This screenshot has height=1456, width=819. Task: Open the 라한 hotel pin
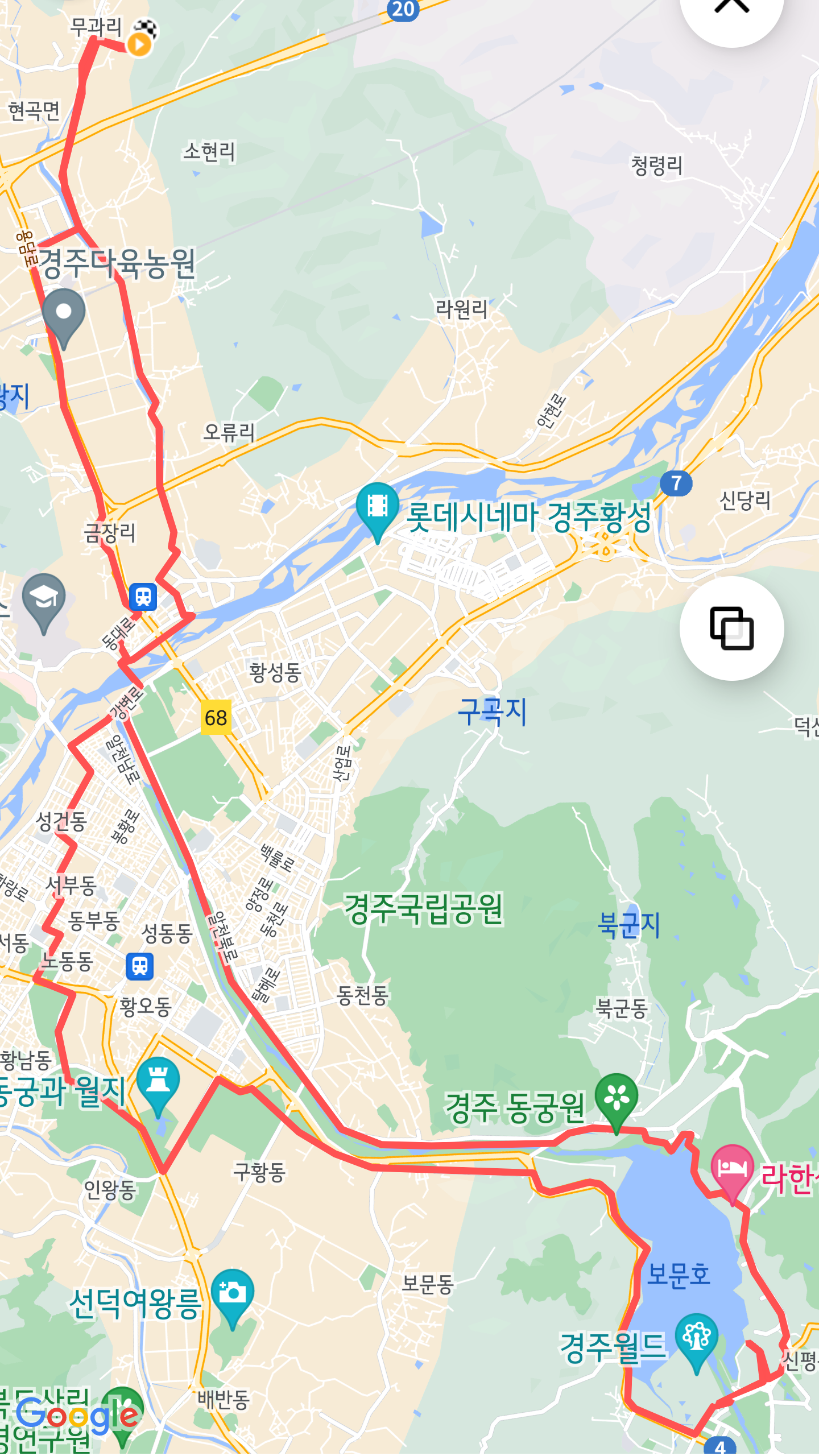coord(732,1168)
